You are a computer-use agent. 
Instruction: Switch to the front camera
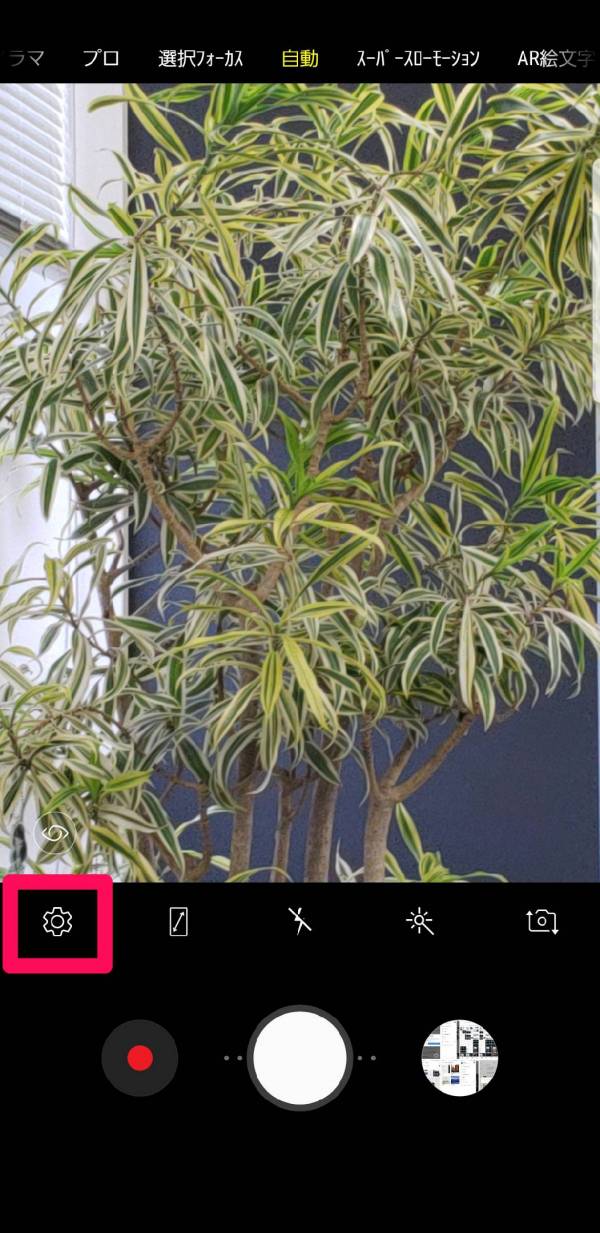click(x=542, y=921)
